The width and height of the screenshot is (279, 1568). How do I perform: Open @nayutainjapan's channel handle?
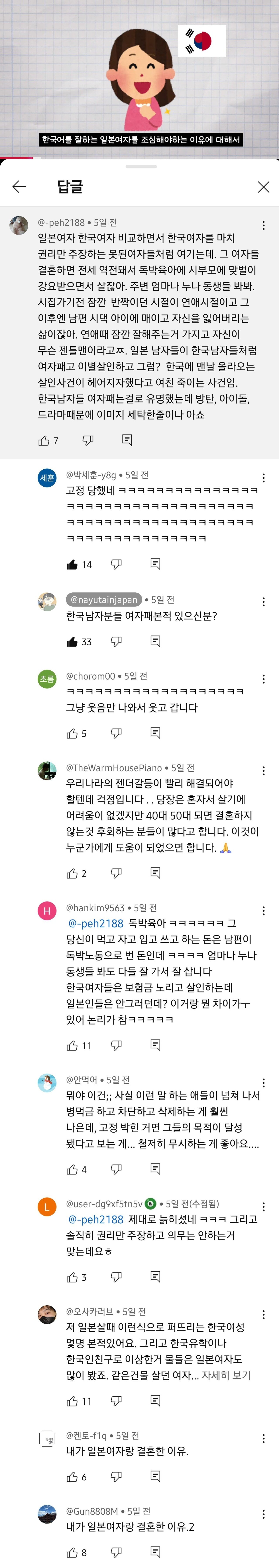pyautogui.click(x=104, y=600)
